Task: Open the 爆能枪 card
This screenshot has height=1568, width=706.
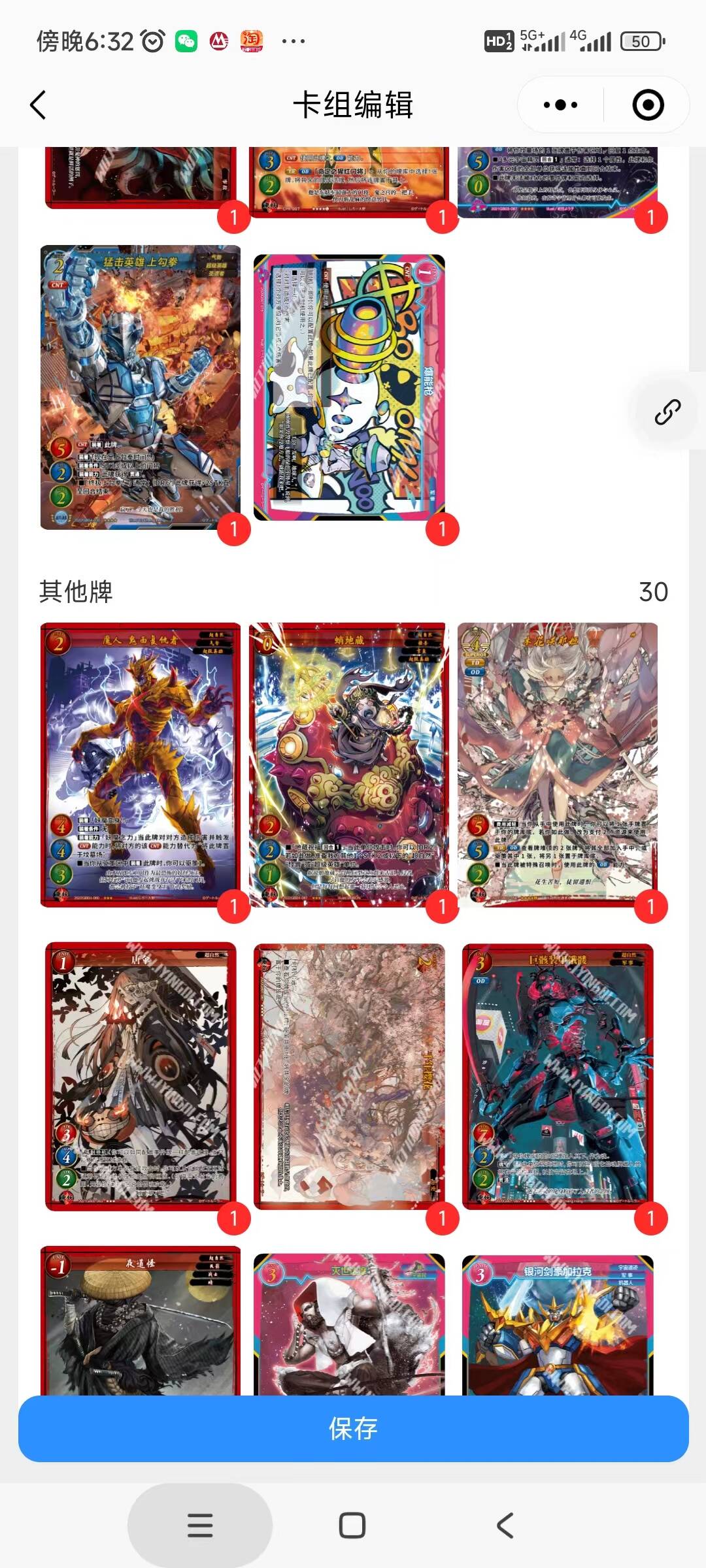Action: pyautogui.click(x=349, y=387)
